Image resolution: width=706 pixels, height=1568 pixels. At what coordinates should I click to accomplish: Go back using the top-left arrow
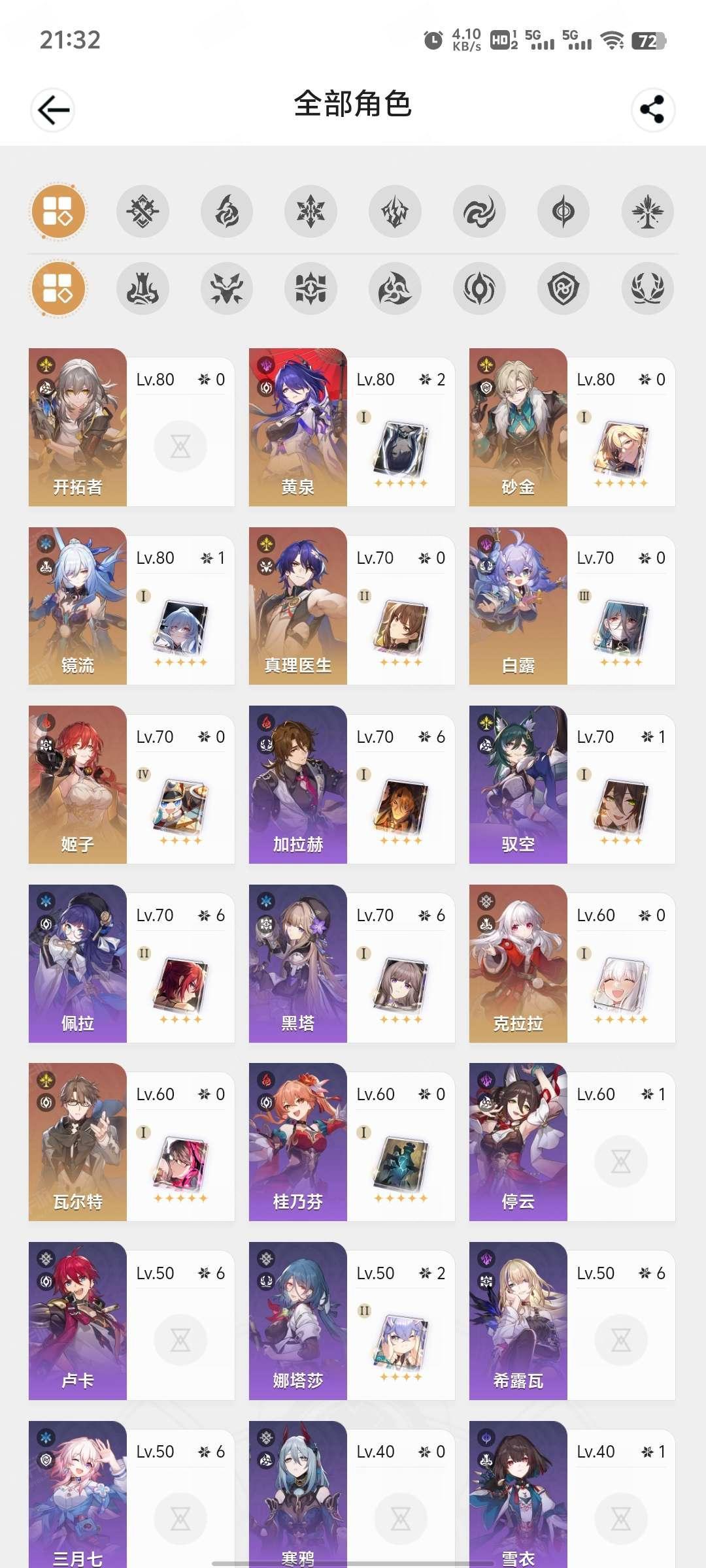[x=53, y=110]
